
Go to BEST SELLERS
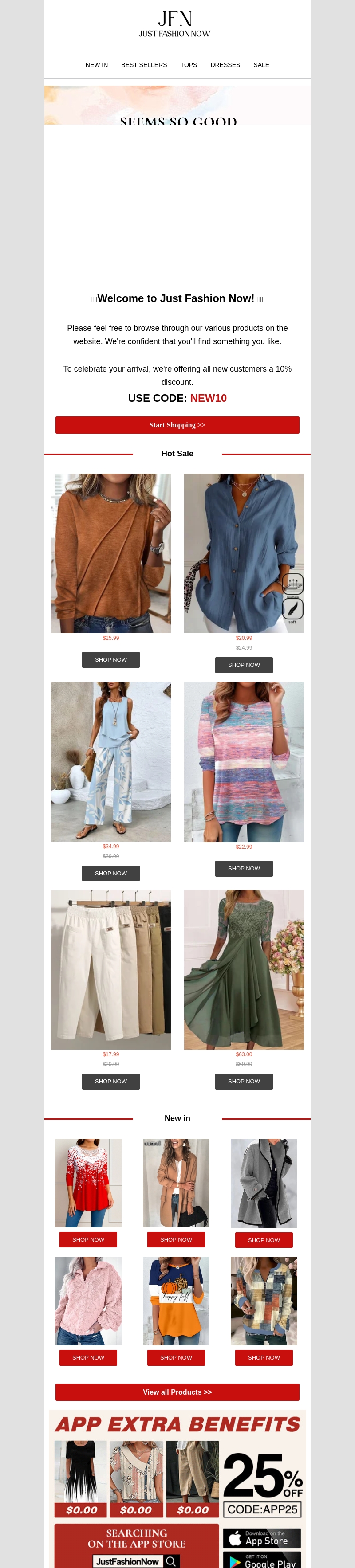coord(144,65)
